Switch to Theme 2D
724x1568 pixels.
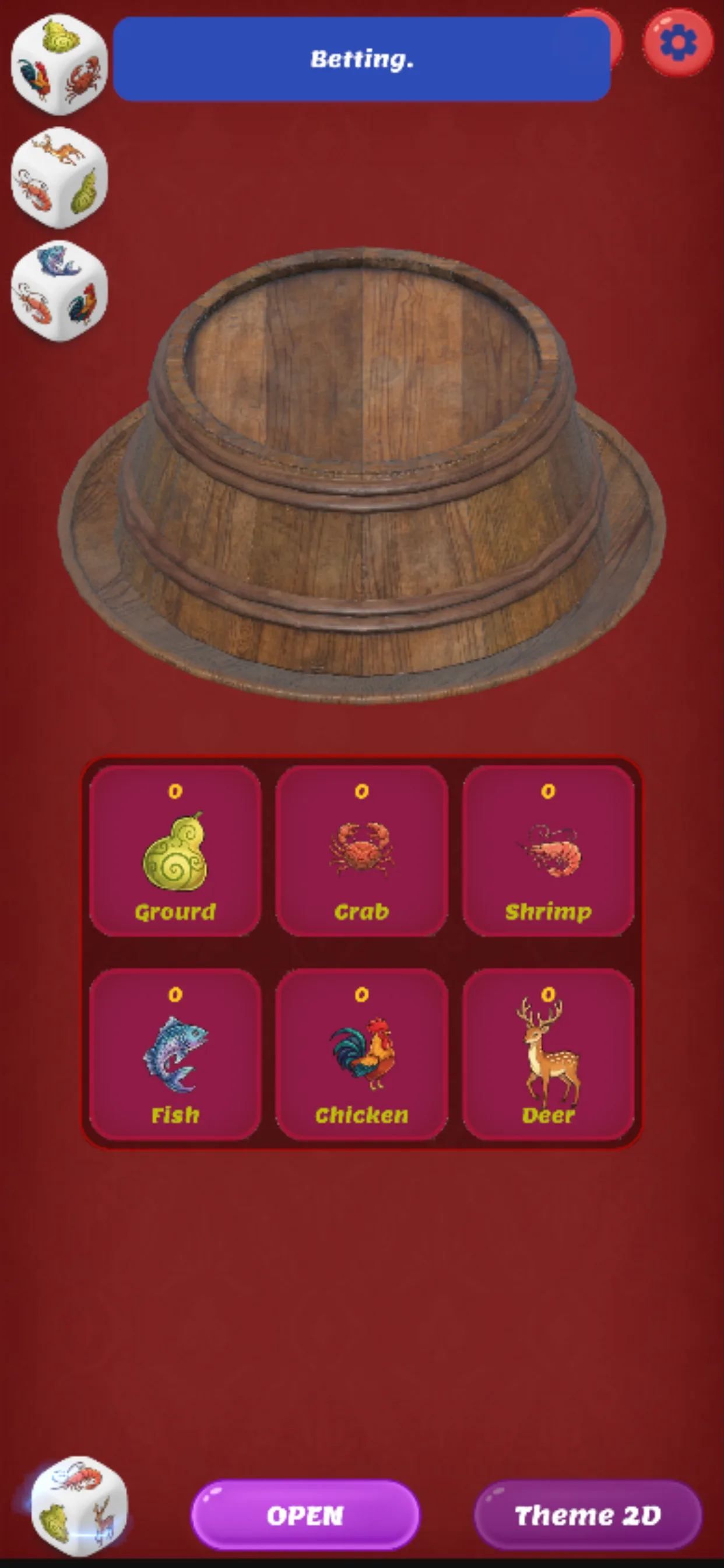click(587, 1514)
